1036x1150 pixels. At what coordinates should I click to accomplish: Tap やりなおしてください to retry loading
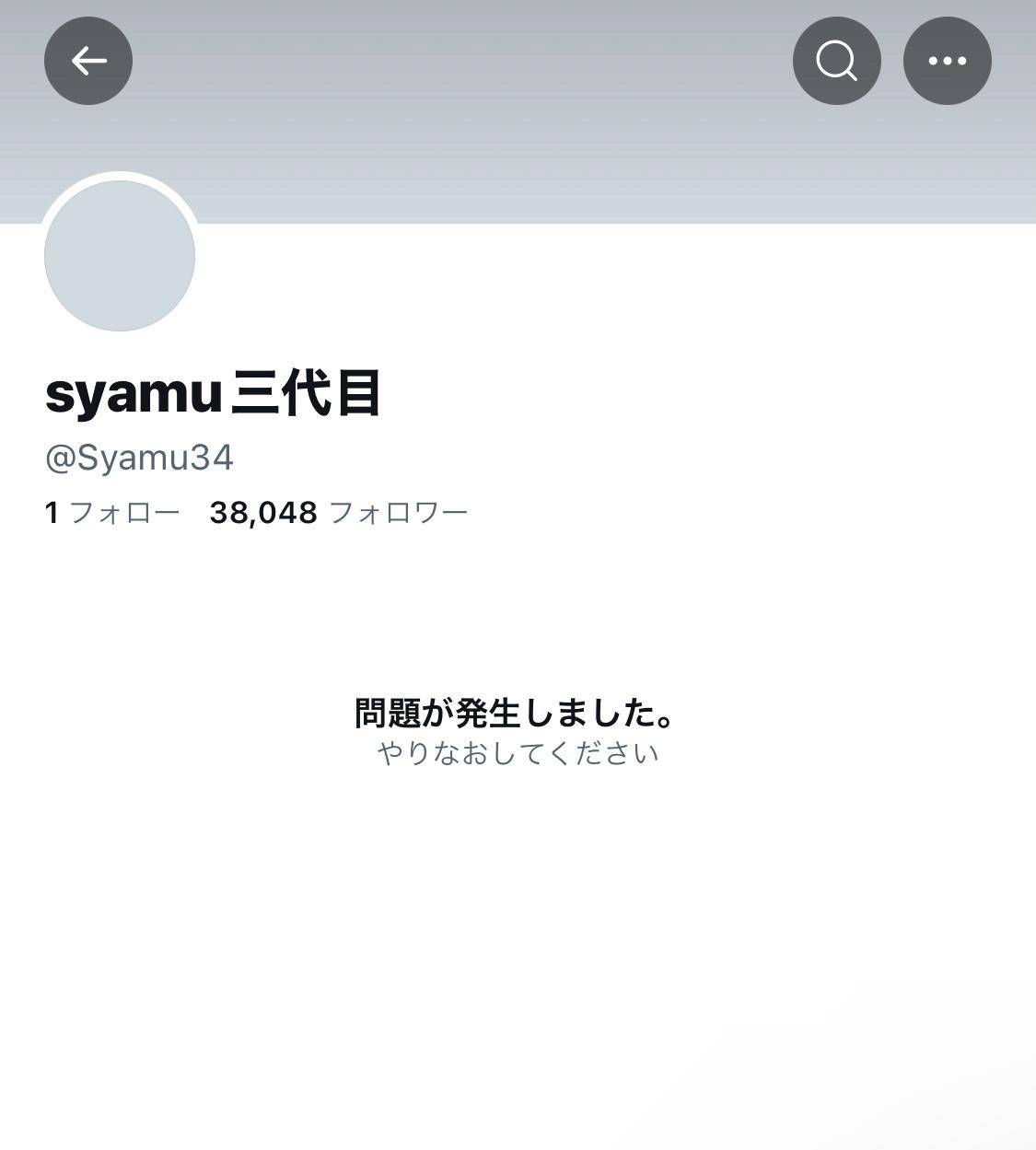518,753
